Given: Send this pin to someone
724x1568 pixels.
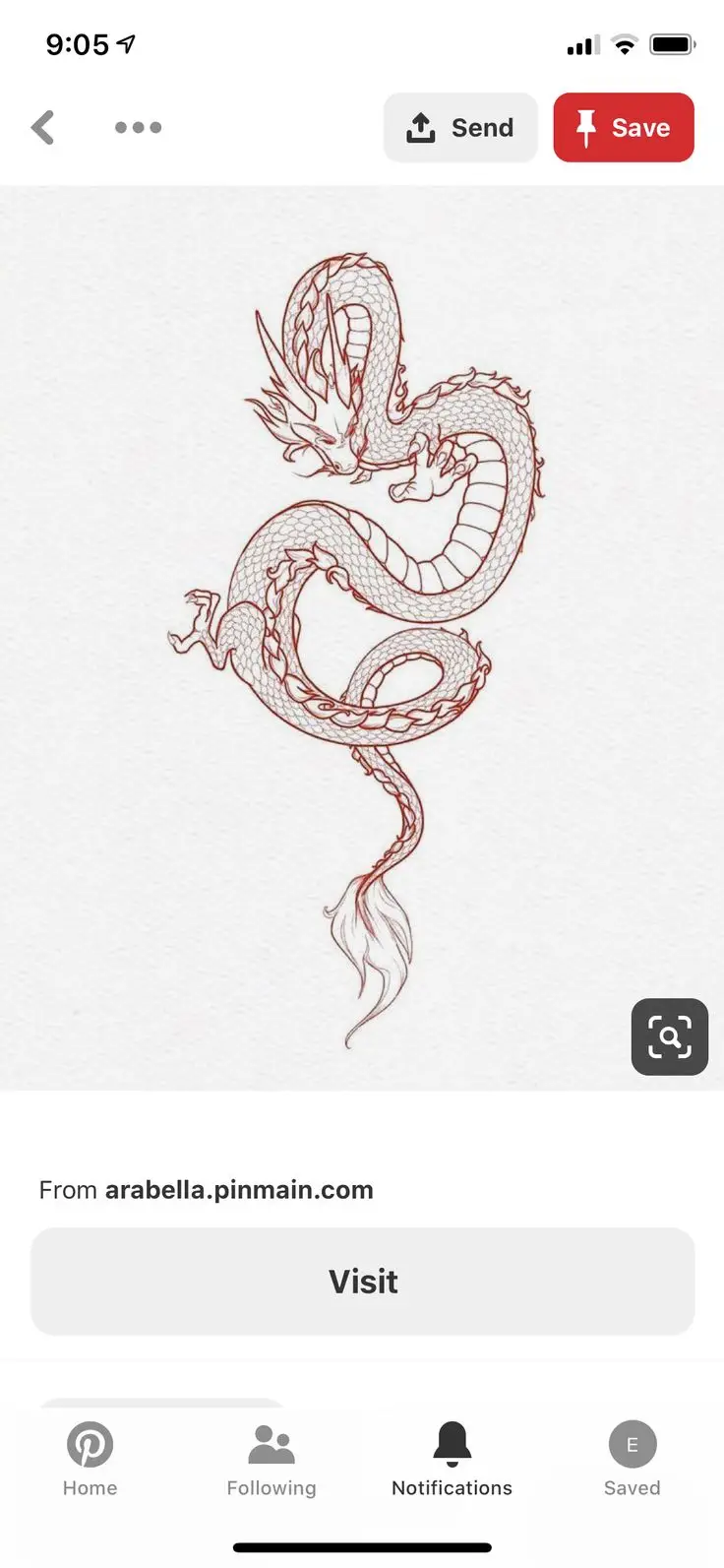Looking at the screenshot, I should [460, 128].
